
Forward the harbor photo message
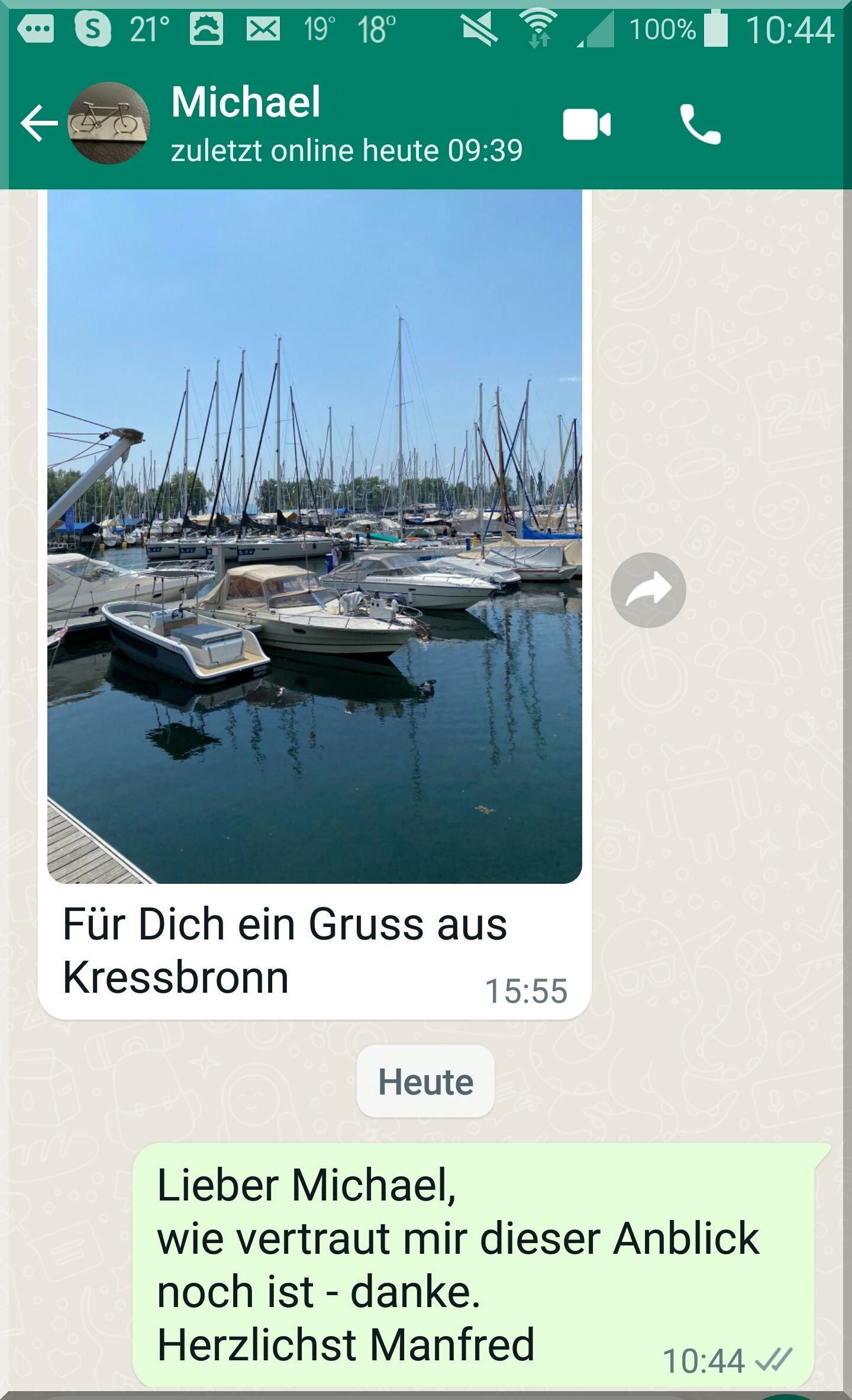click(648, 590)
